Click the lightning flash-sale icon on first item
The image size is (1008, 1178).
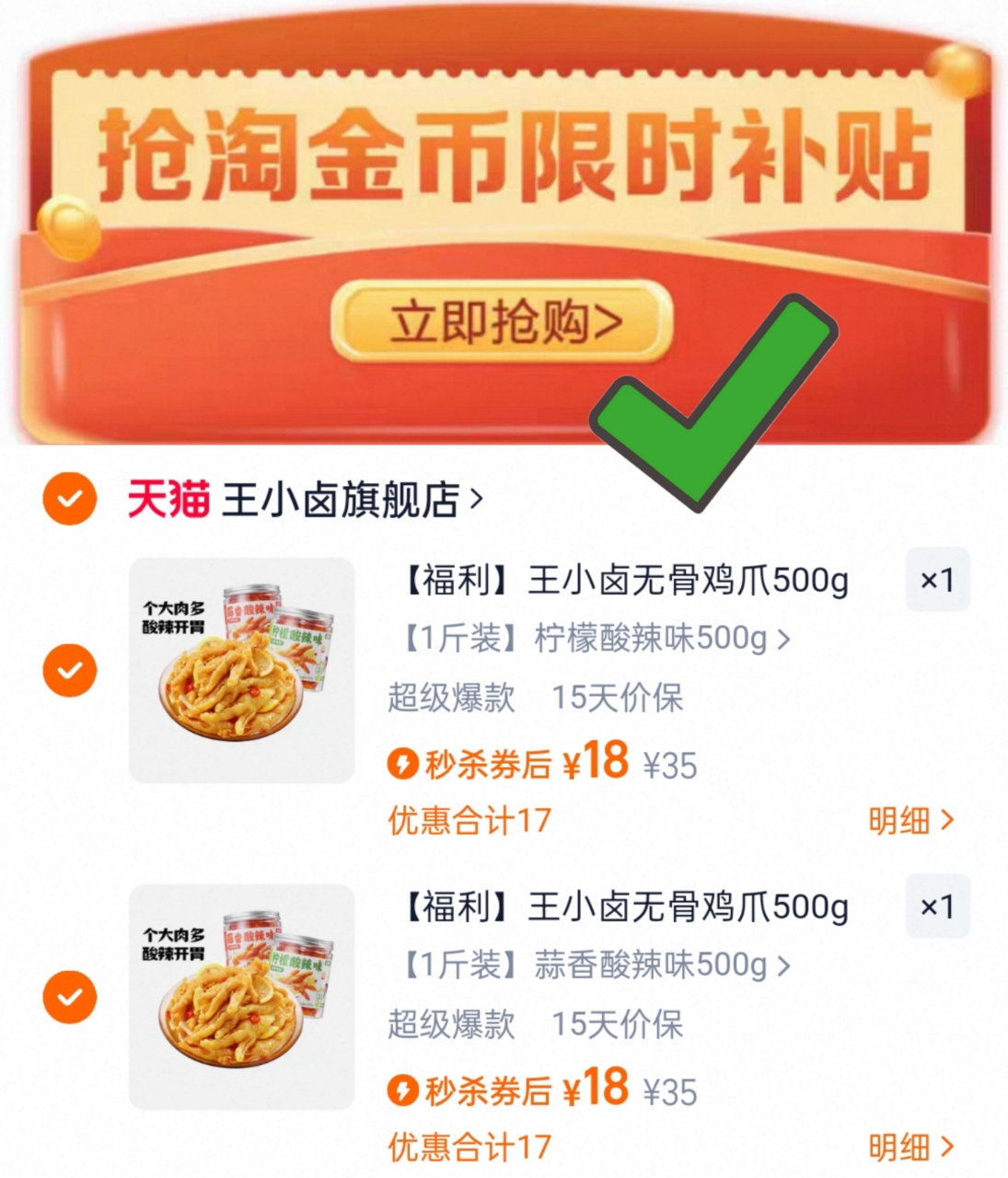point(405,762)
